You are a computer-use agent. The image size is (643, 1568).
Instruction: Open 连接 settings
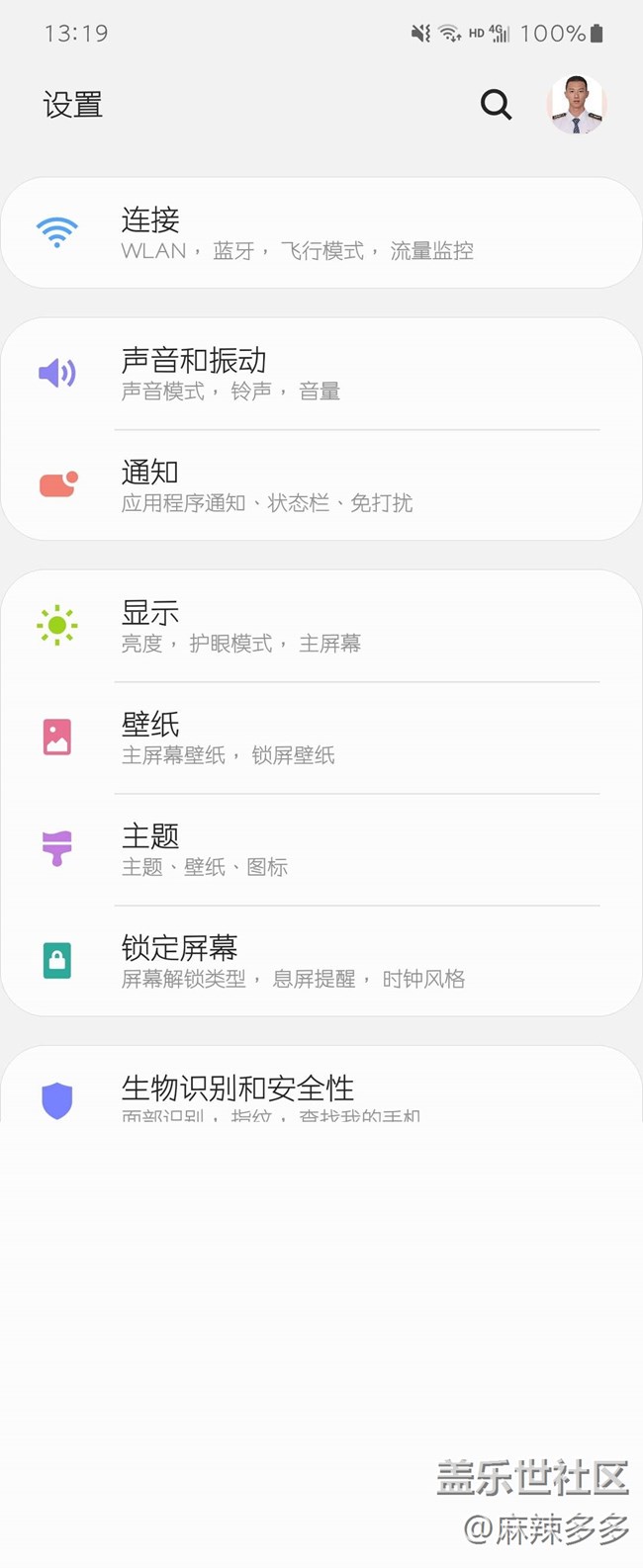[321, 233]
